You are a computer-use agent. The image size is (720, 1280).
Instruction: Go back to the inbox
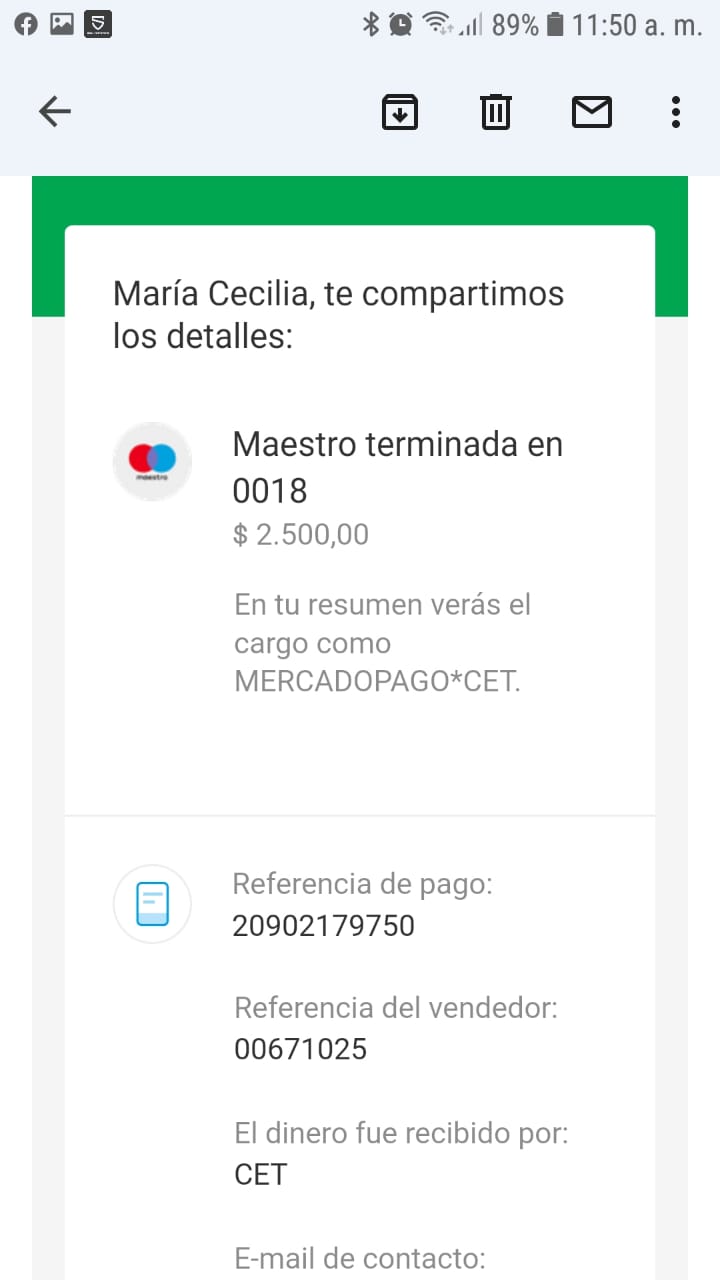click(55, 112)
